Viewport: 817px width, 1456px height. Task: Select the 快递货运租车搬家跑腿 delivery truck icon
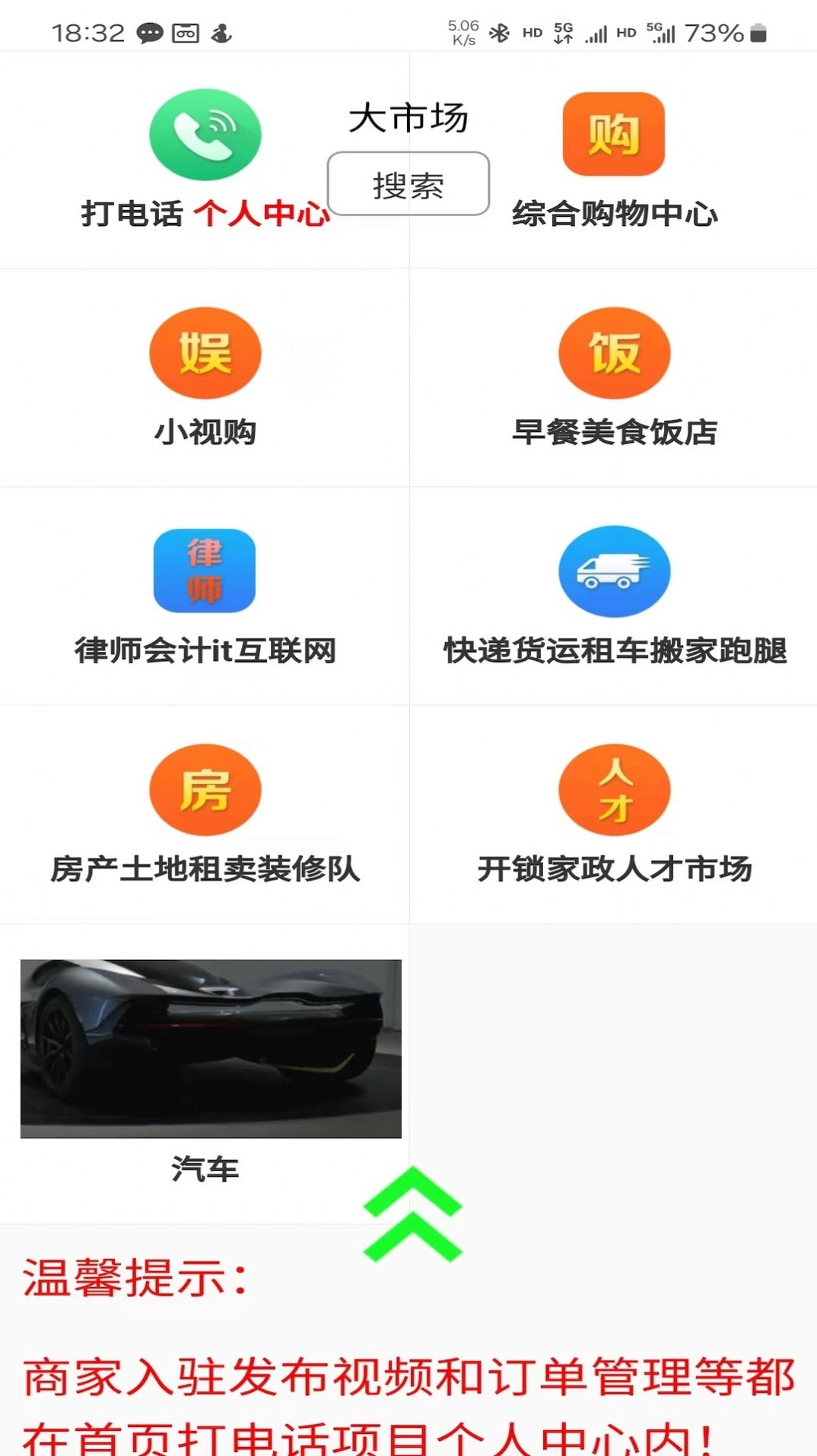(x=613, y=571)
